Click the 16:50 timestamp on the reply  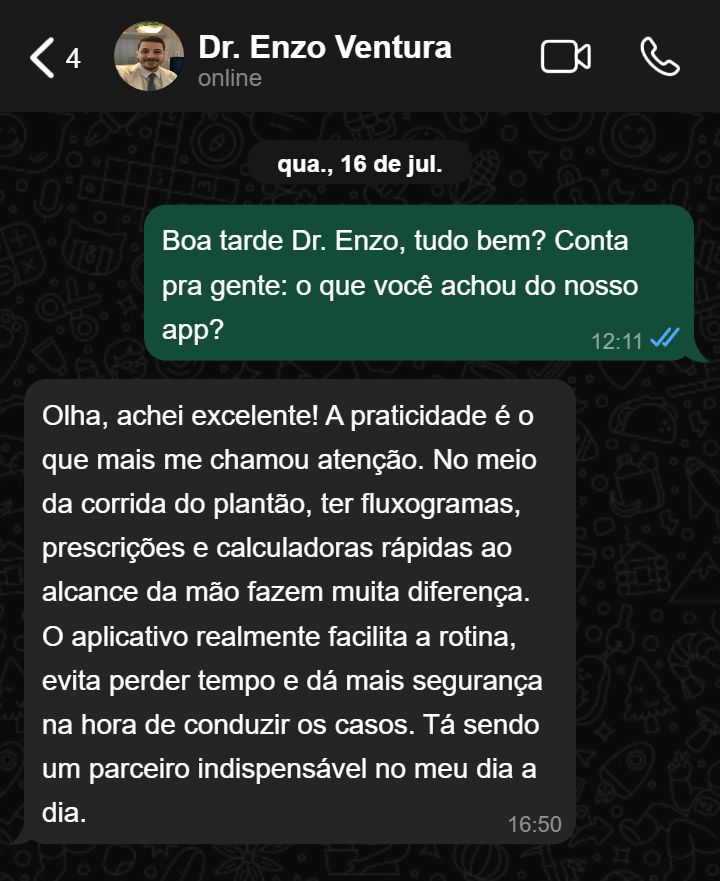[x=536, y=823]
